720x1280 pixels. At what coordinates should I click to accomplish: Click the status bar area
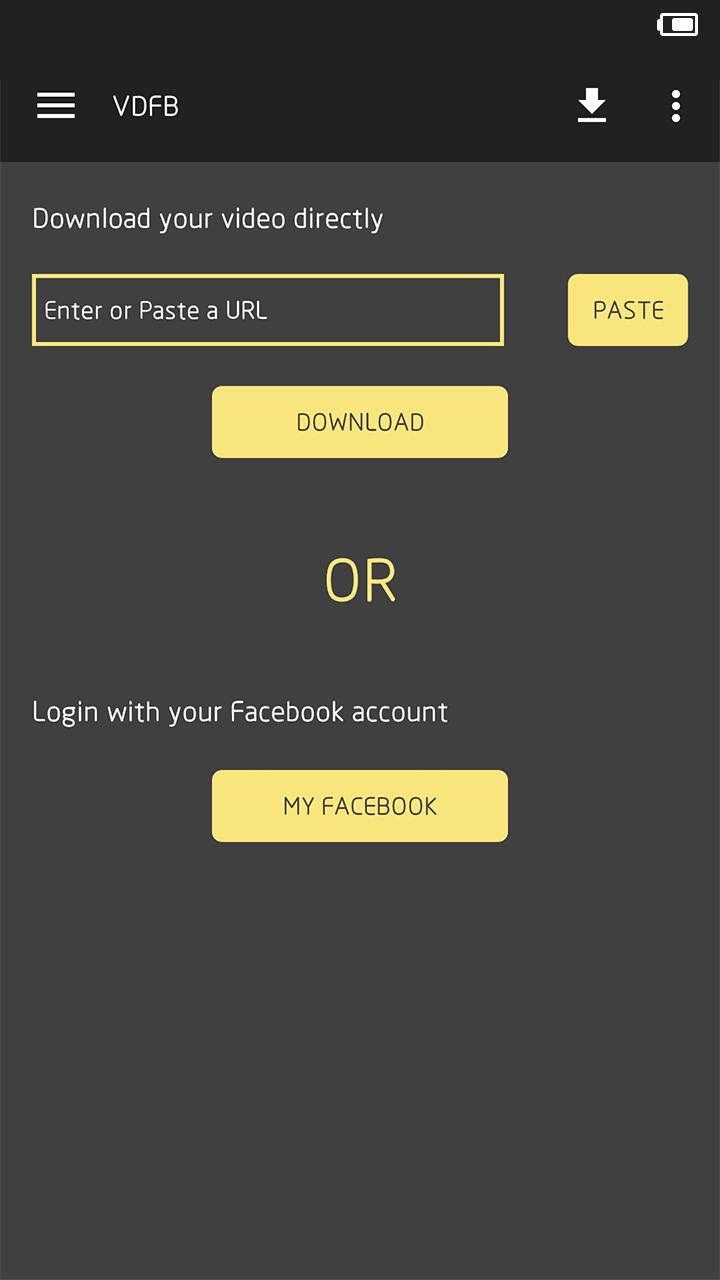coord(360,23)
